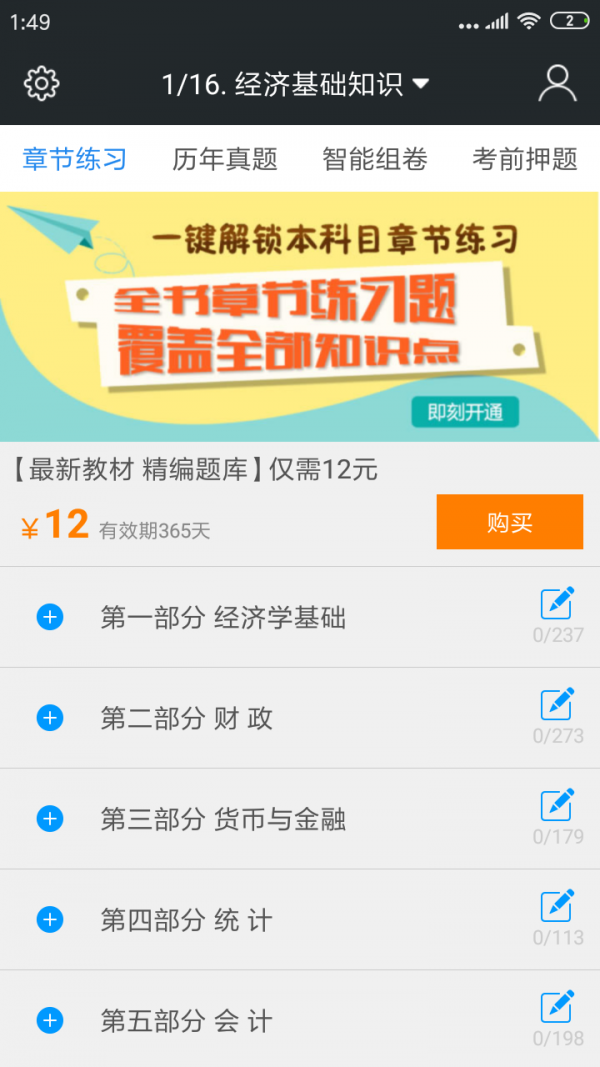Start practice for 第三部分 货币与金融
The height and width of the screenshot is (1067, 600).
tap(557, 806)
